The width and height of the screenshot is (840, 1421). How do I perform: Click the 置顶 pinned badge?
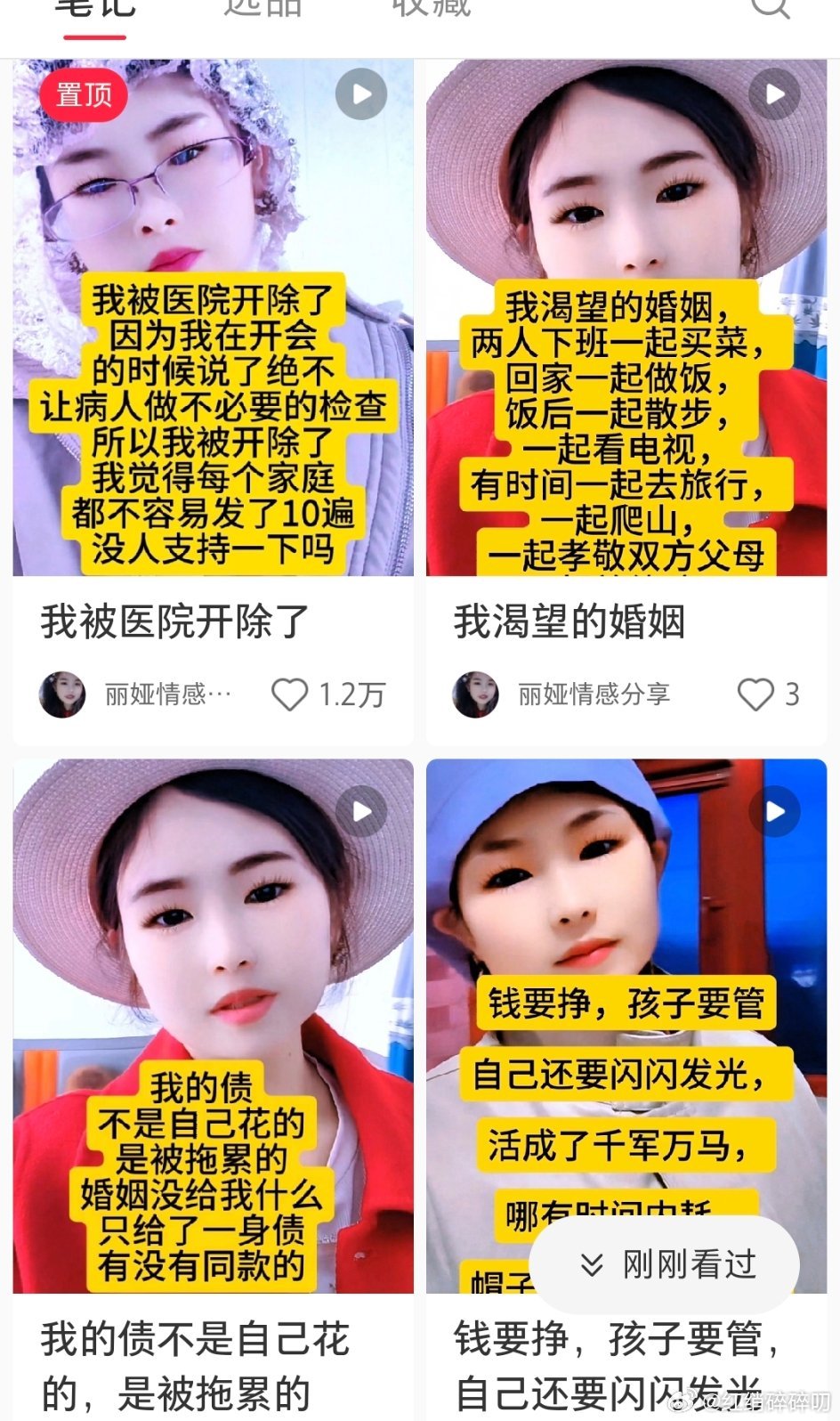[x=84, y=95]
